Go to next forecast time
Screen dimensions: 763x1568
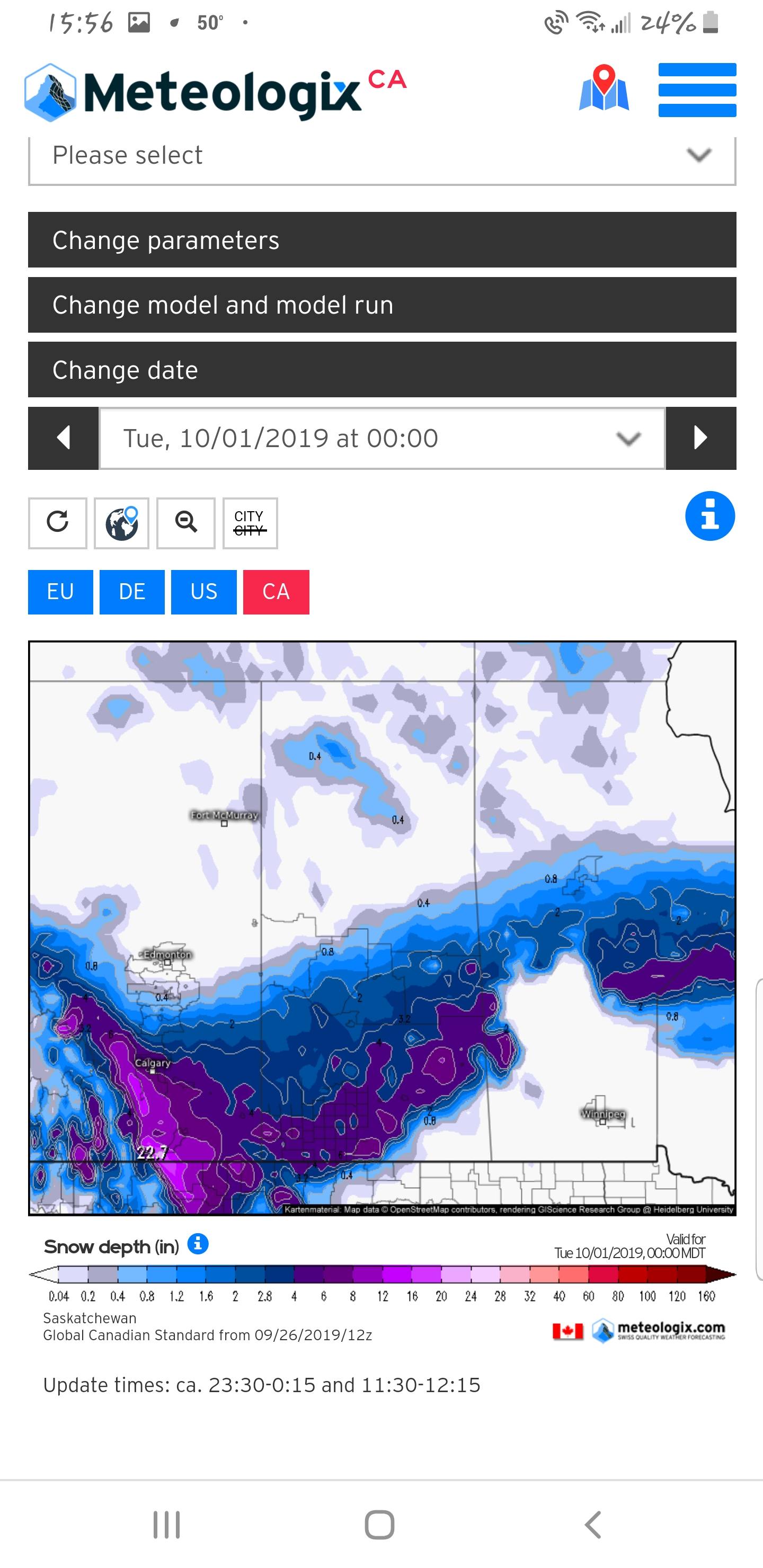(x=700, y=438)
